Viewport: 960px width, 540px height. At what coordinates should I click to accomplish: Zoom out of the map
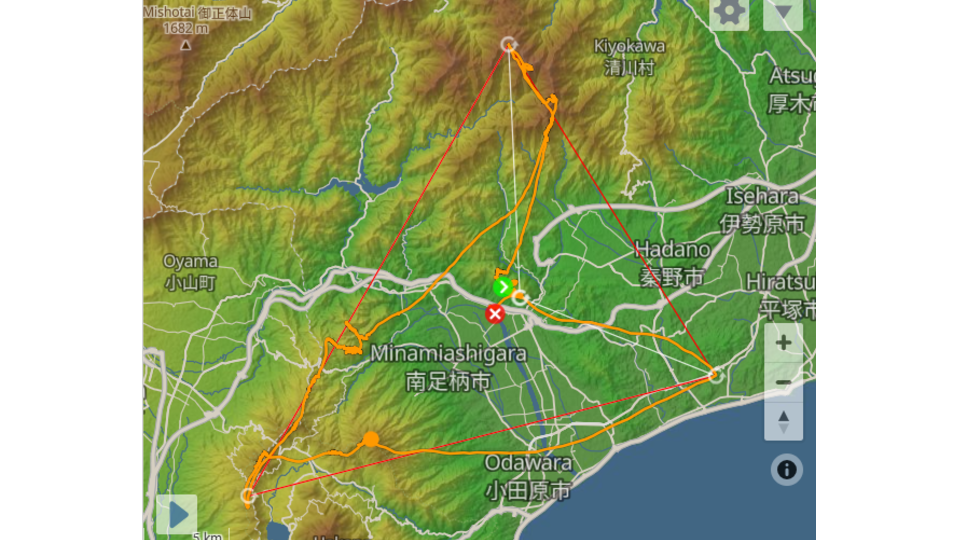pos(784,382)
